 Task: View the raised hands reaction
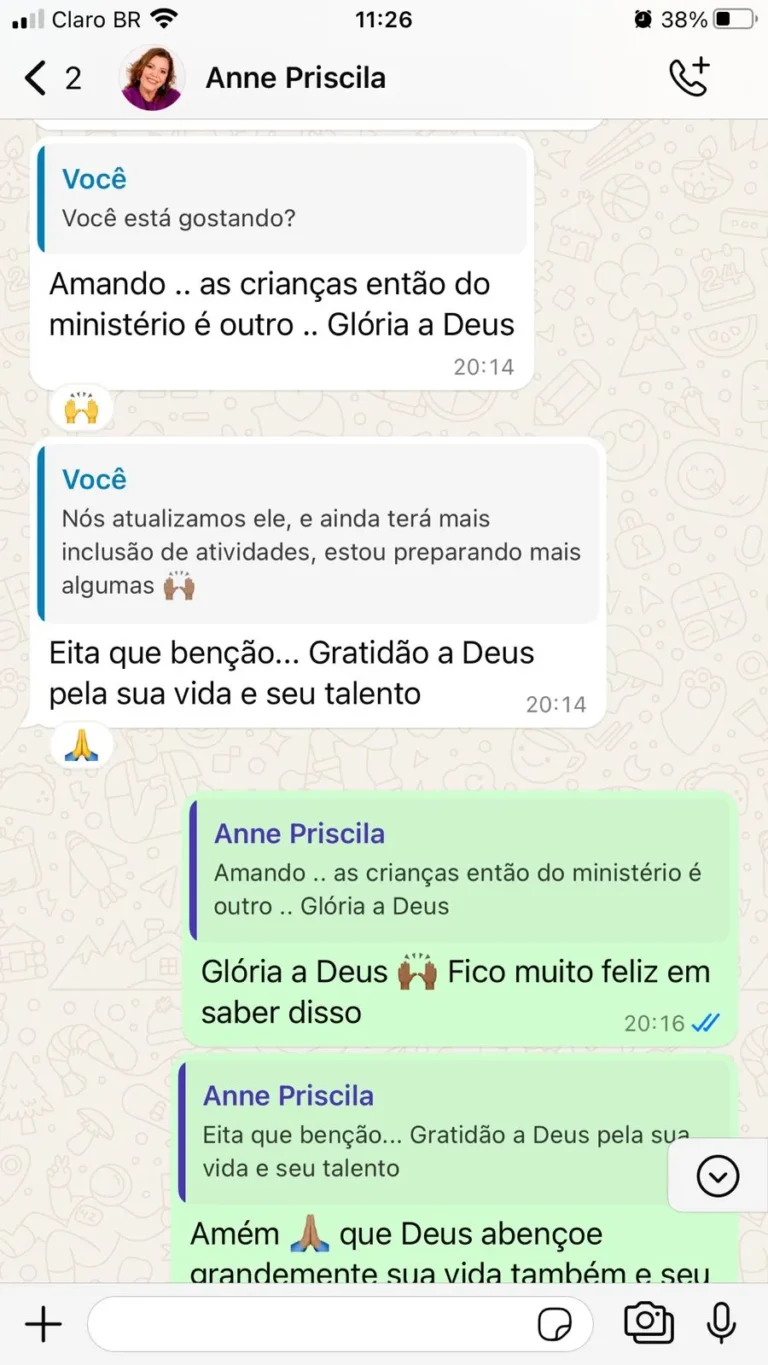[81, 410]
